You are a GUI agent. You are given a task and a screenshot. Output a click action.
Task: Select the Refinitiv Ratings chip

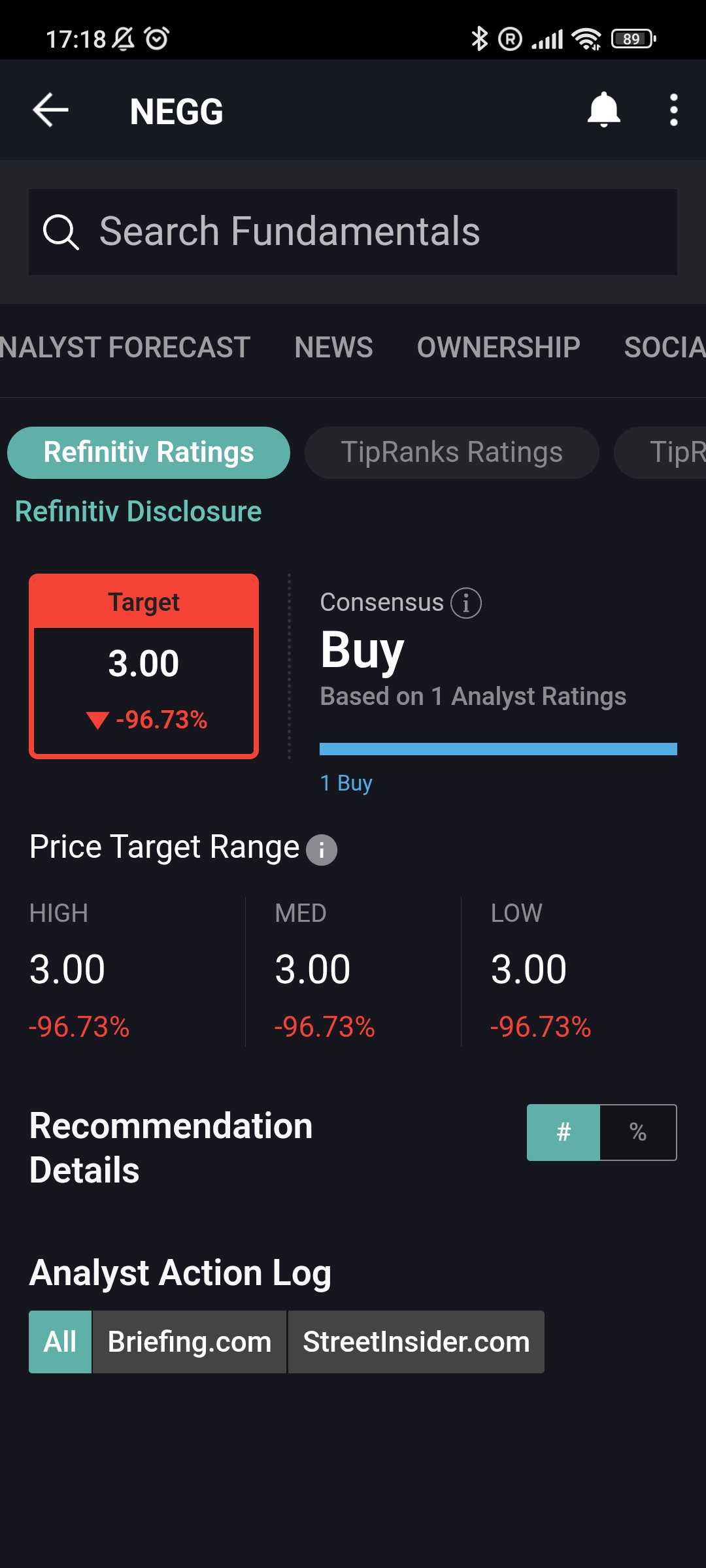[x=148, y=452]
